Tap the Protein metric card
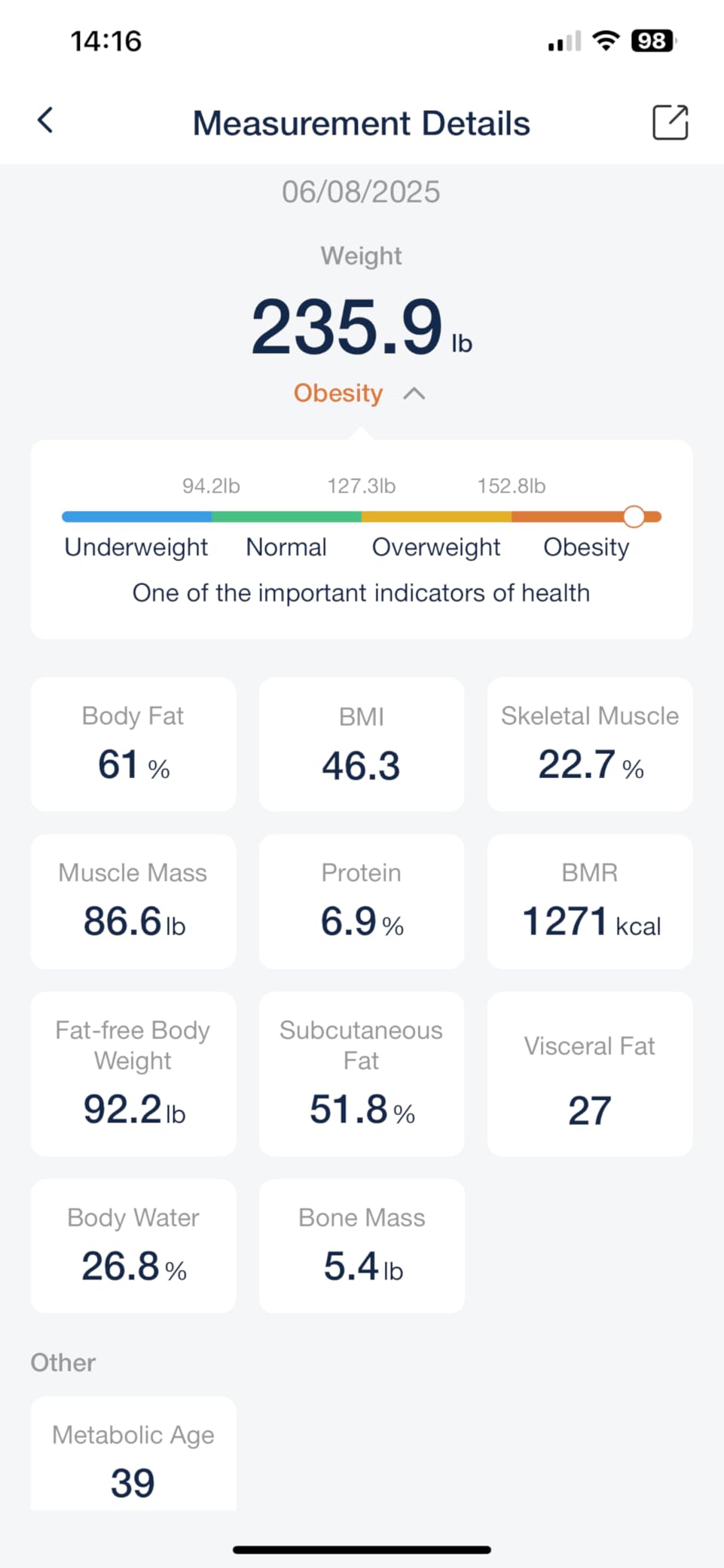 click(362, 901)
